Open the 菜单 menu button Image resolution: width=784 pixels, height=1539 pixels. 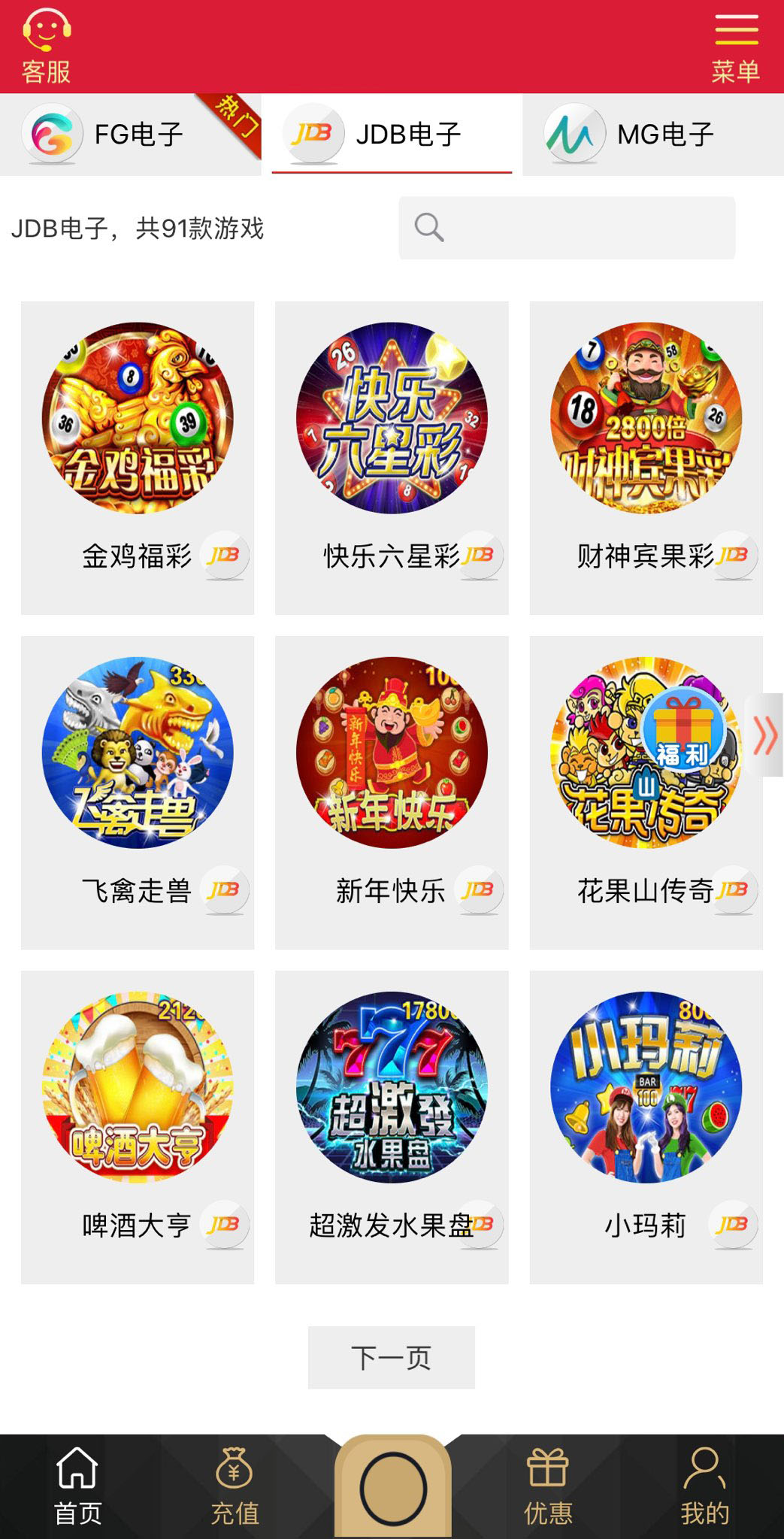[735, 48]
